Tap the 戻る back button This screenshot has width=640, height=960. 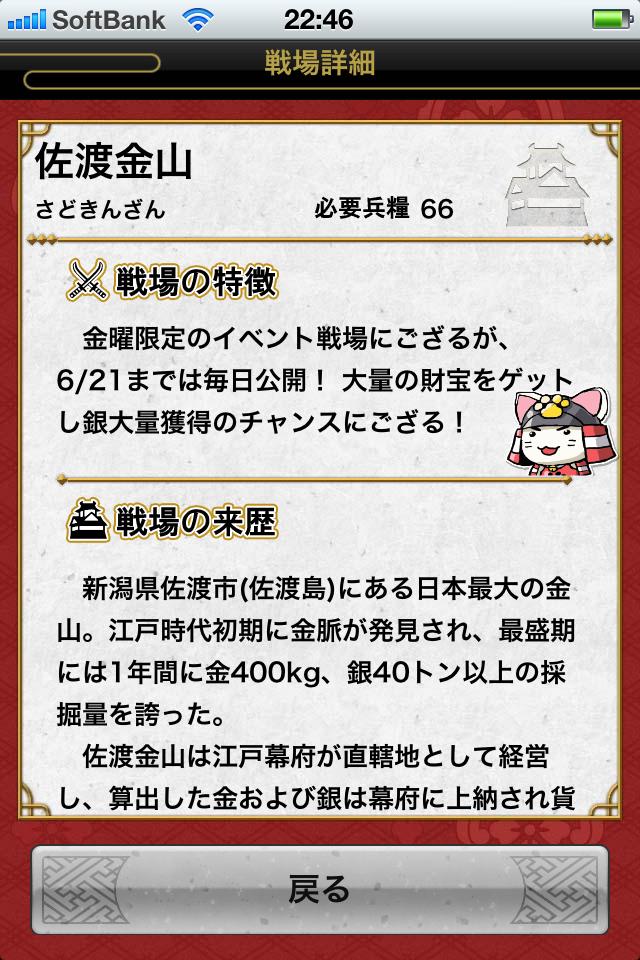[320, 890]
